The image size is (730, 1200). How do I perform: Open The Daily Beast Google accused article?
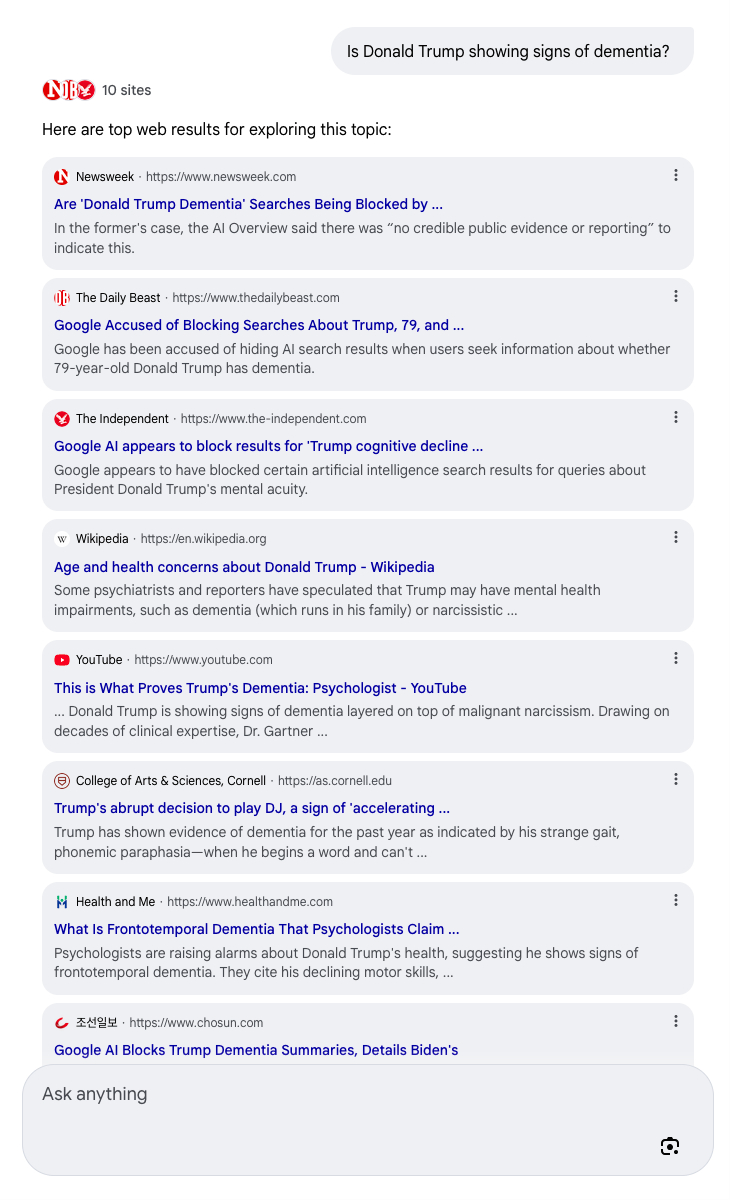click(259, 325)
